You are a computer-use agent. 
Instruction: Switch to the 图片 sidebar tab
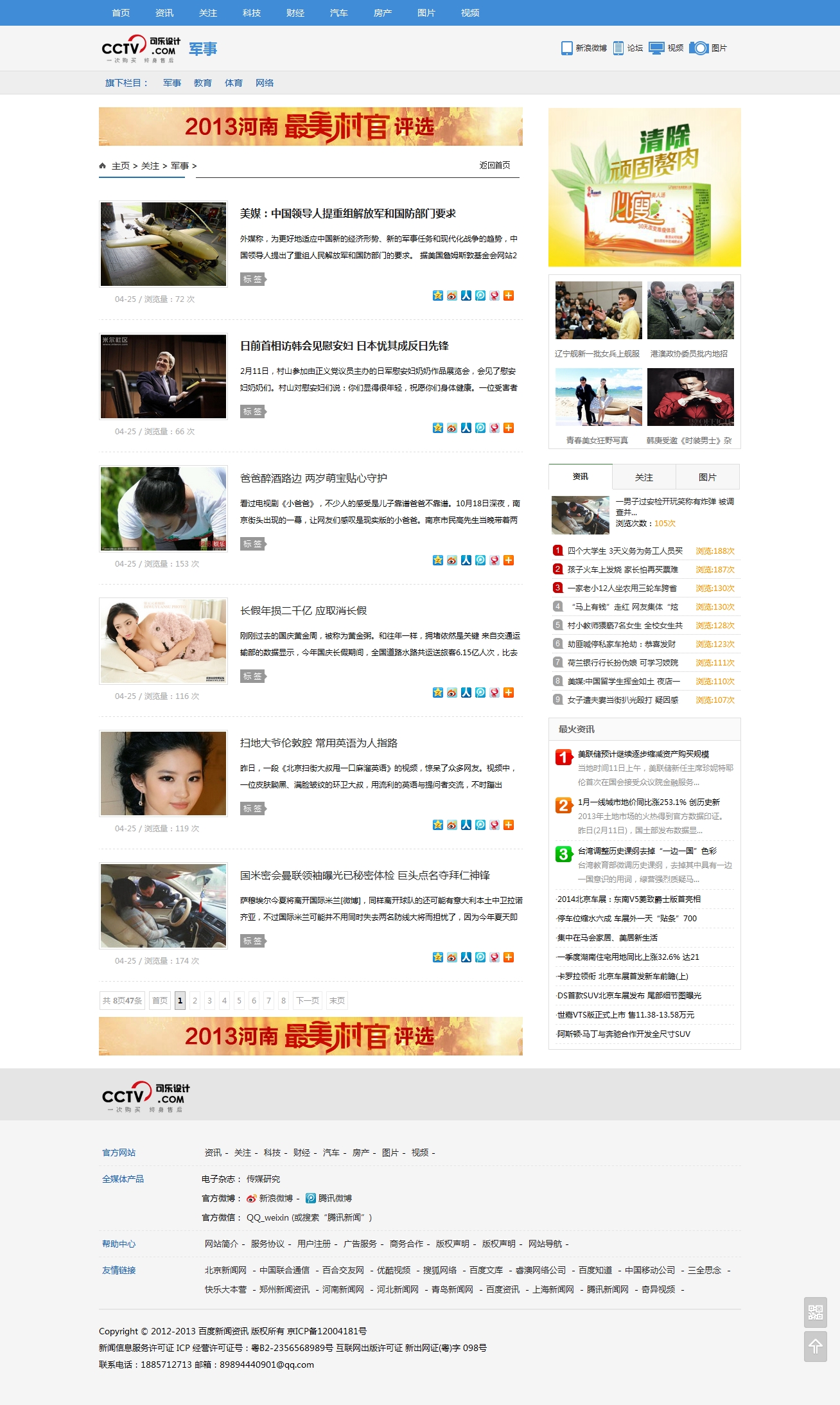click(707, 477)
